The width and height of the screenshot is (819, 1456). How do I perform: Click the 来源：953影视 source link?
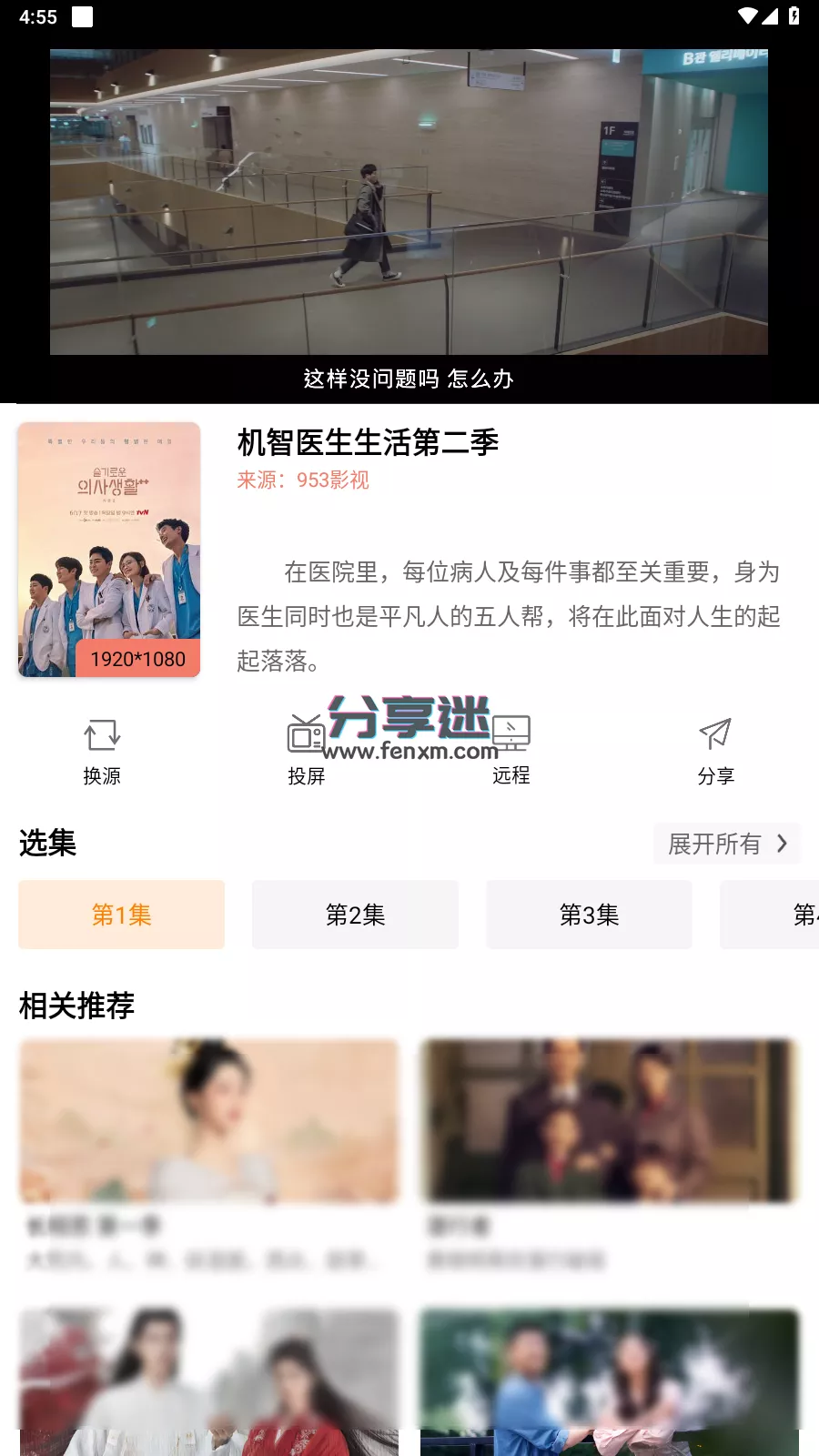coord(302,480)
